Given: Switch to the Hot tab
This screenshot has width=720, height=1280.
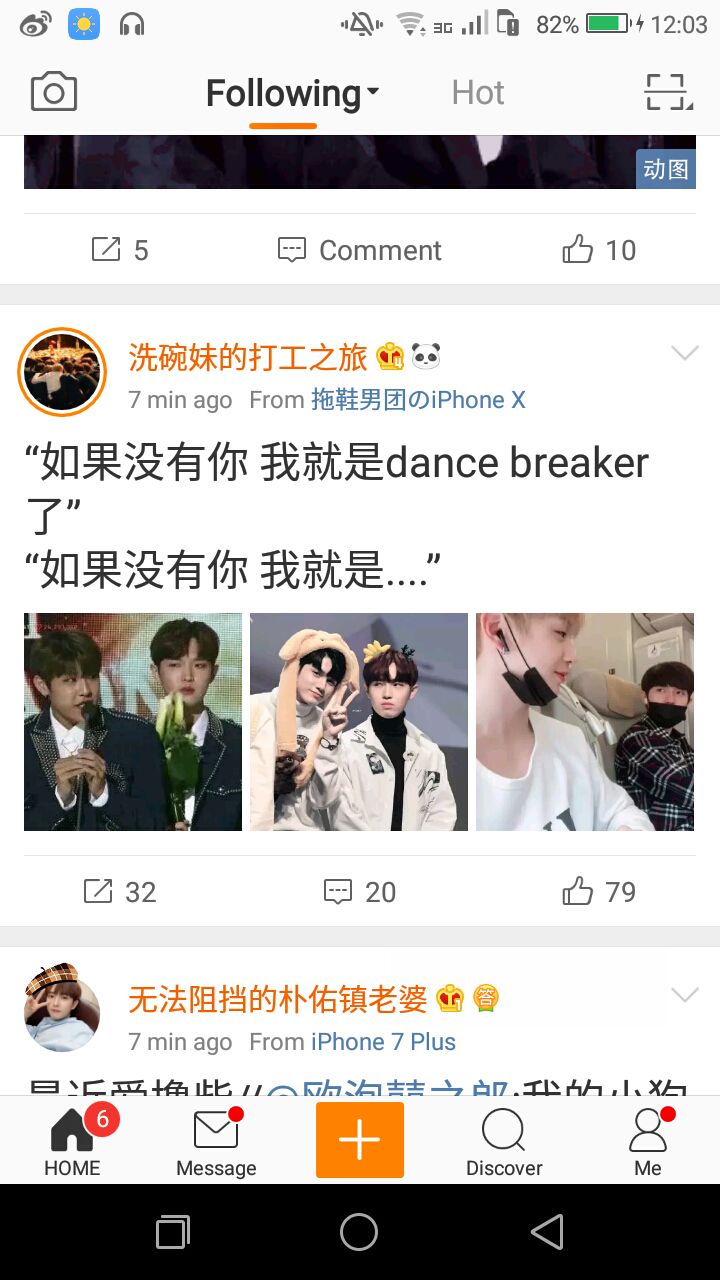Looking at the screenshot, I should 478,93.
